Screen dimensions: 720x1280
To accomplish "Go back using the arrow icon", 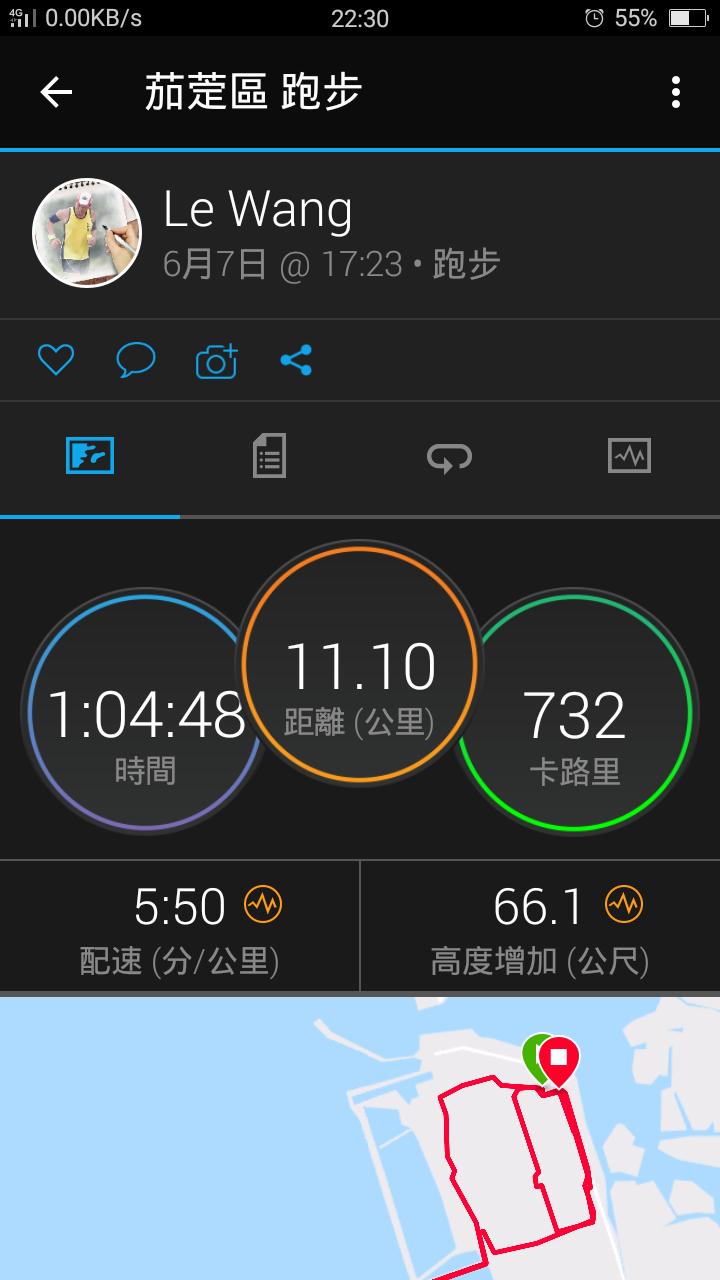I will click(x=56, y=93).
